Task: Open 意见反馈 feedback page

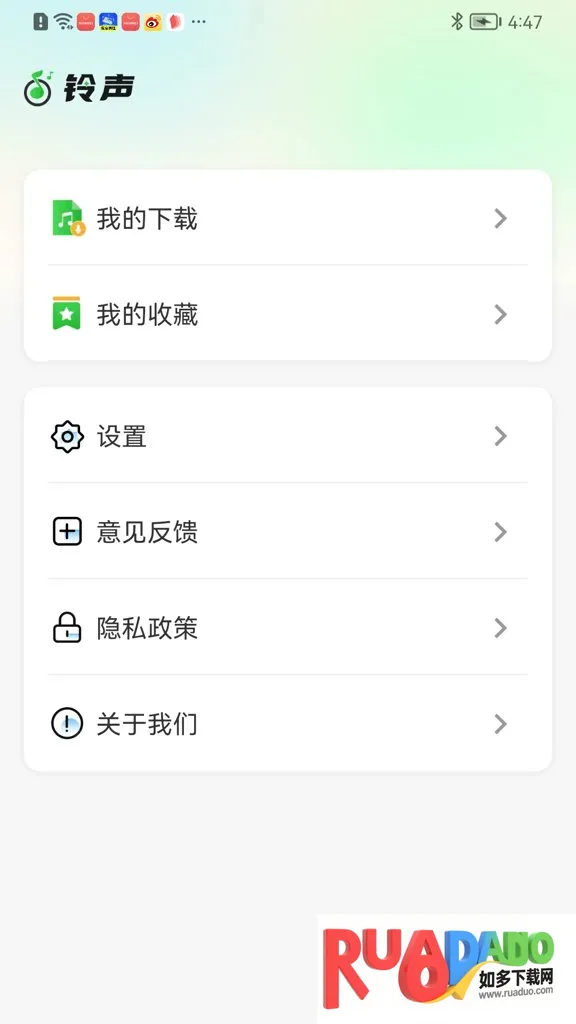Action: 287,532
